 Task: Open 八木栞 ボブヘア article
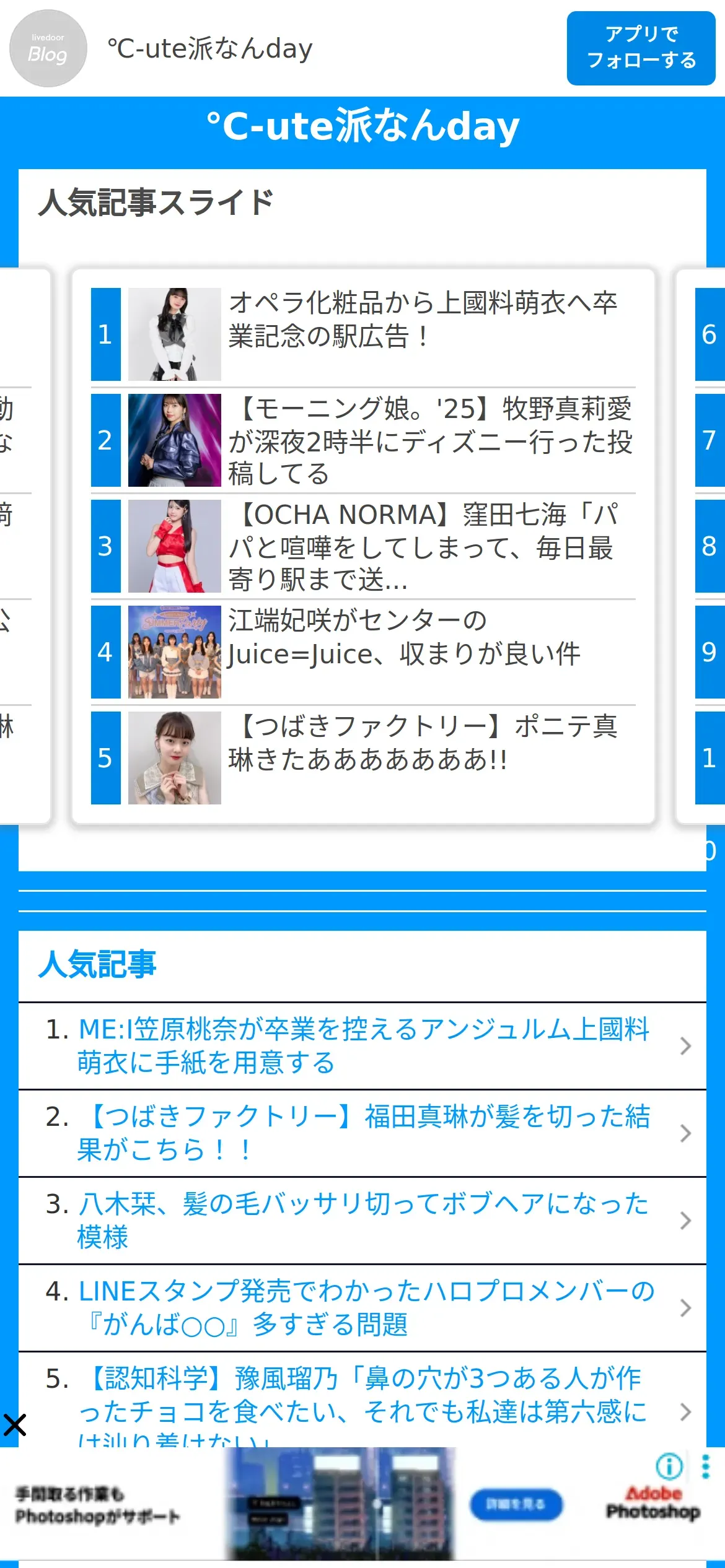pyautogui.click(x=362, y=1221)
